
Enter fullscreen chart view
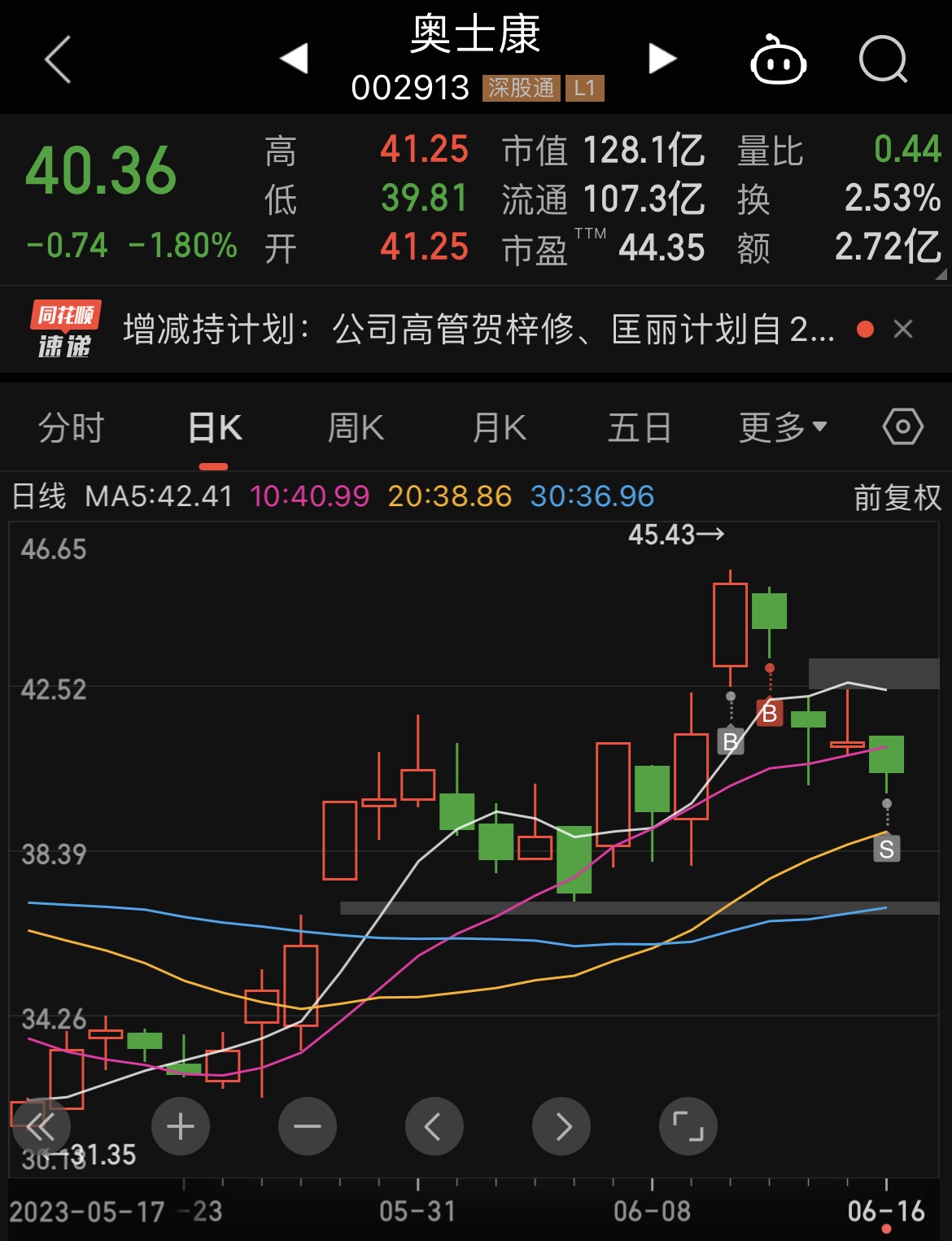[x=688, y=1126]
